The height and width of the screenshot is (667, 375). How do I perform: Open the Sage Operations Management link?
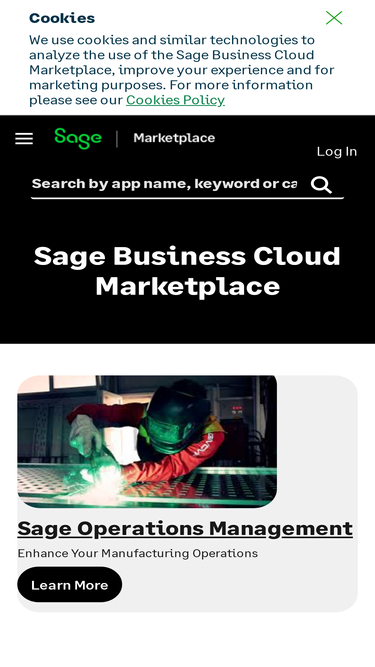click(x=185, y=529)
